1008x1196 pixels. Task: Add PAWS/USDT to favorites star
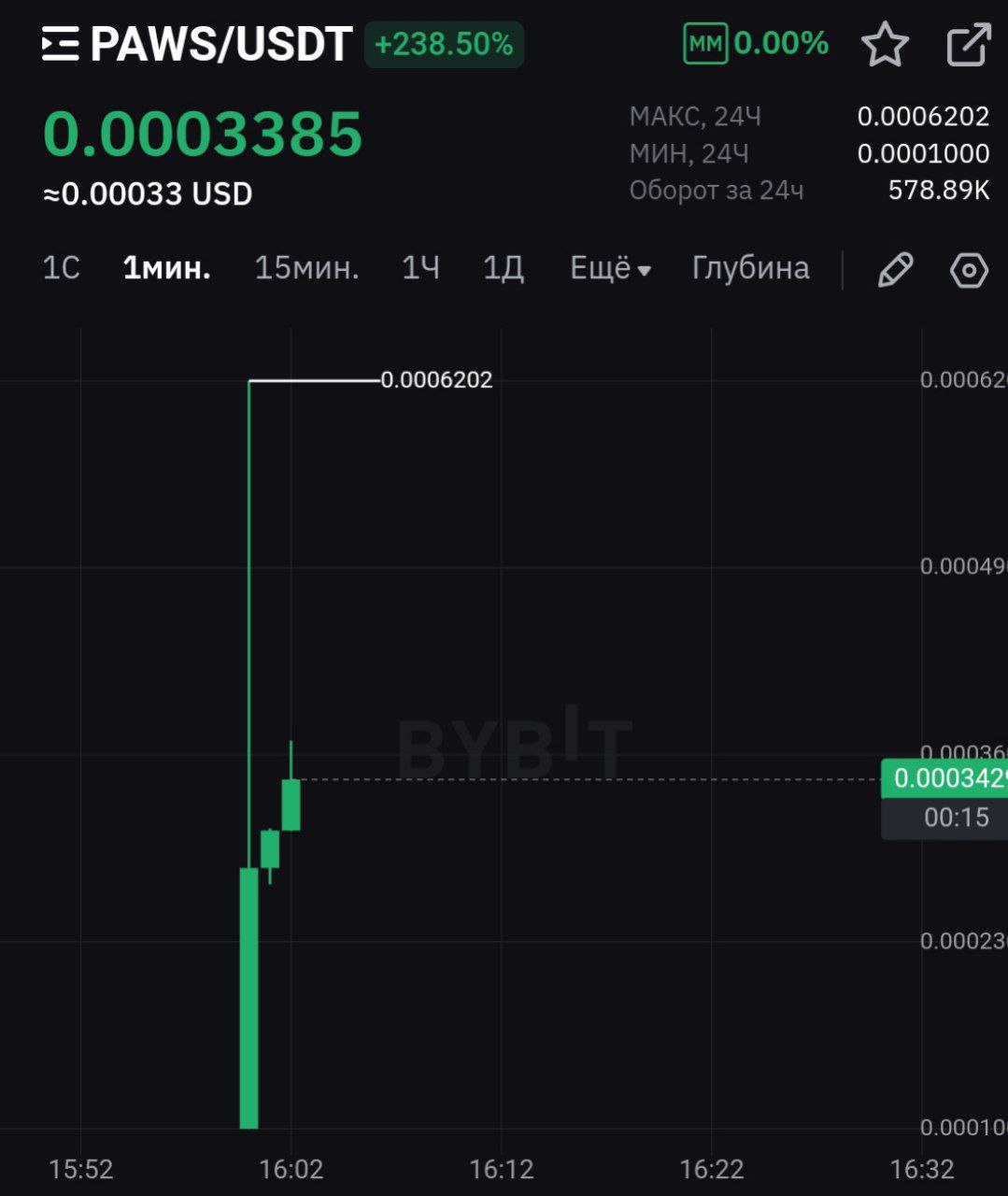884,44
